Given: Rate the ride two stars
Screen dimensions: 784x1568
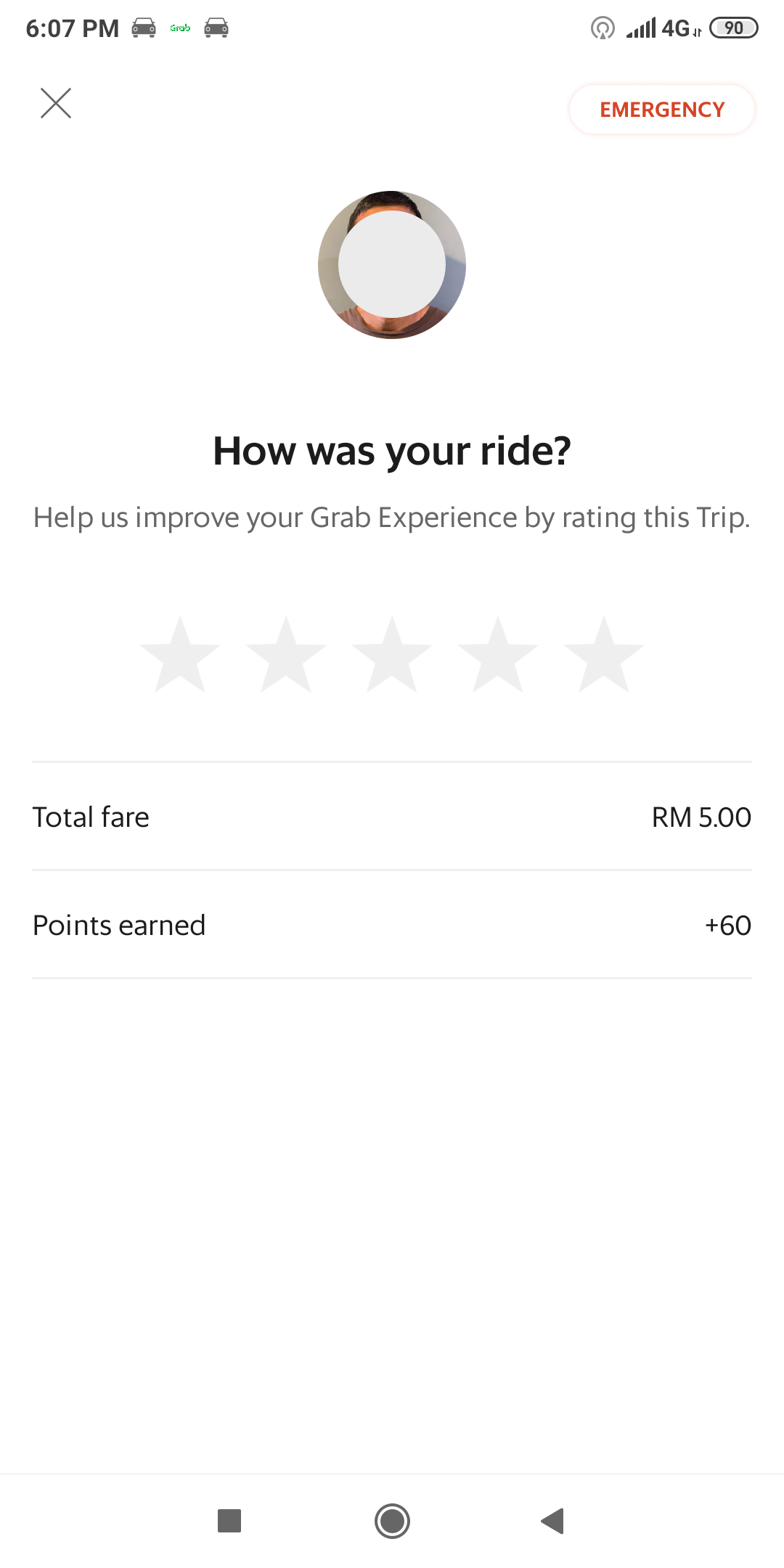Looking at the screenshot, I should 286,656.
